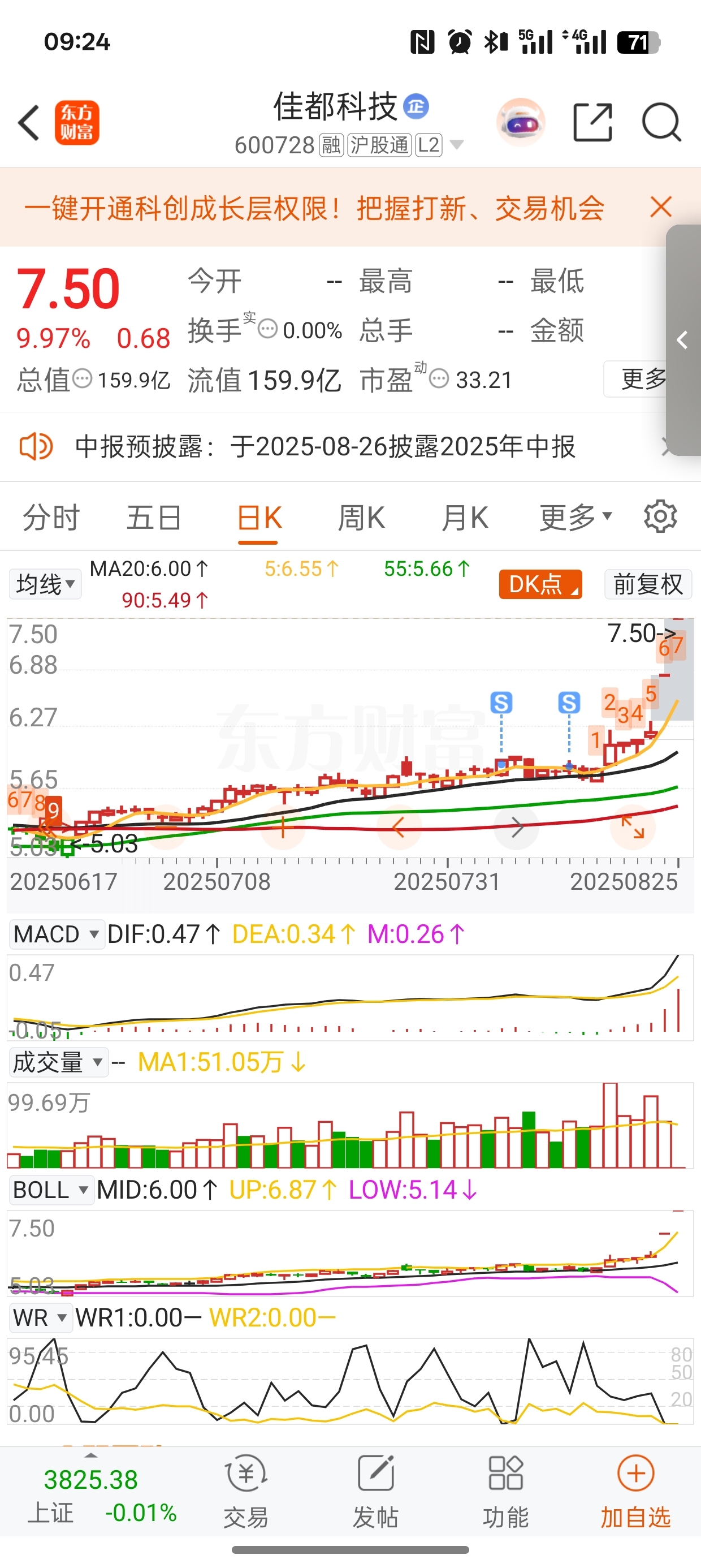Tap 更多 to see more quote data

(642, 379)
